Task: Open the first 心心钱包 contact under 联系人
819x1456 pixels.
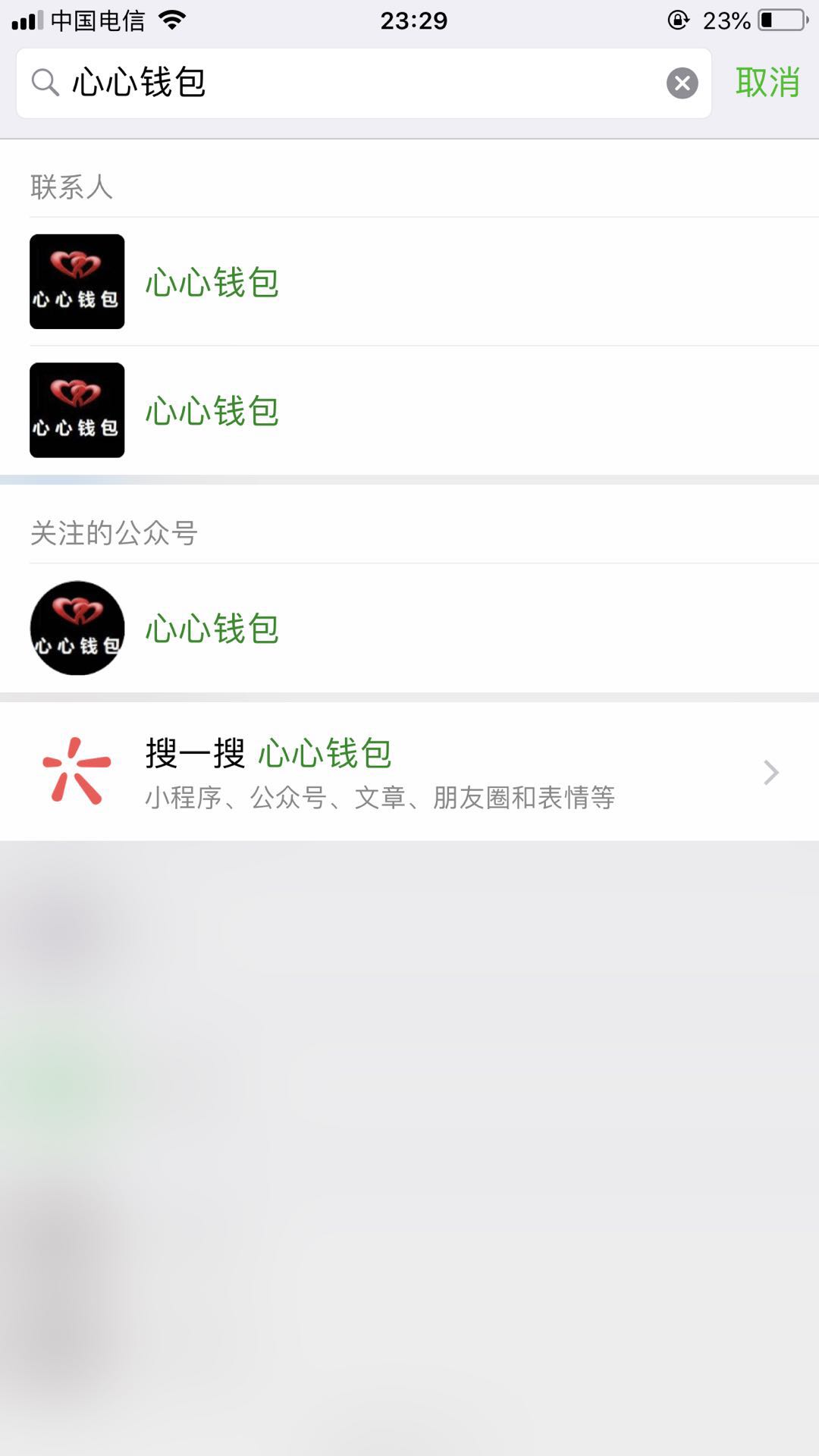Action: point(409,281)
